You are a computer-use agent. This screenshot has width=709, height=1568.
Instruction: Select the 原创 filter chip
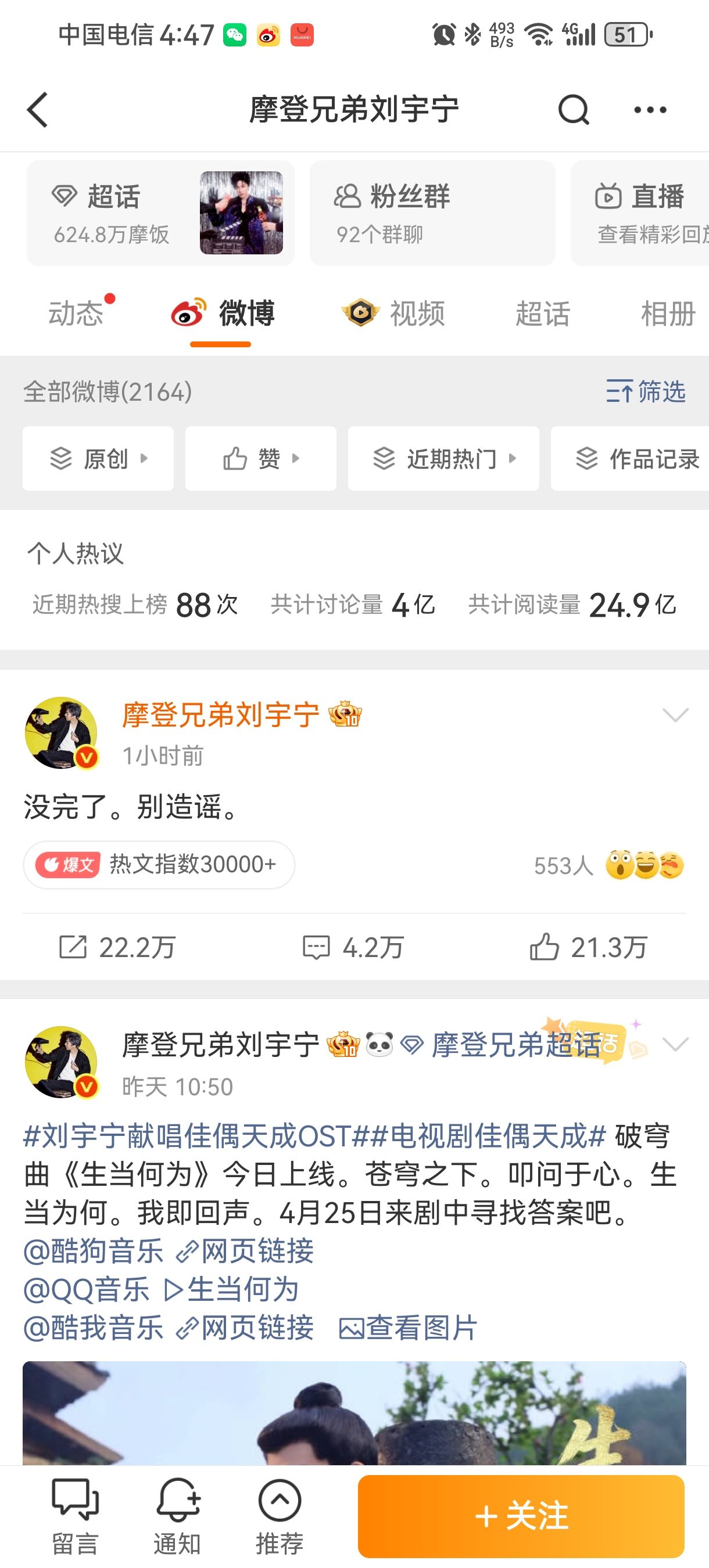coord(98,459)
